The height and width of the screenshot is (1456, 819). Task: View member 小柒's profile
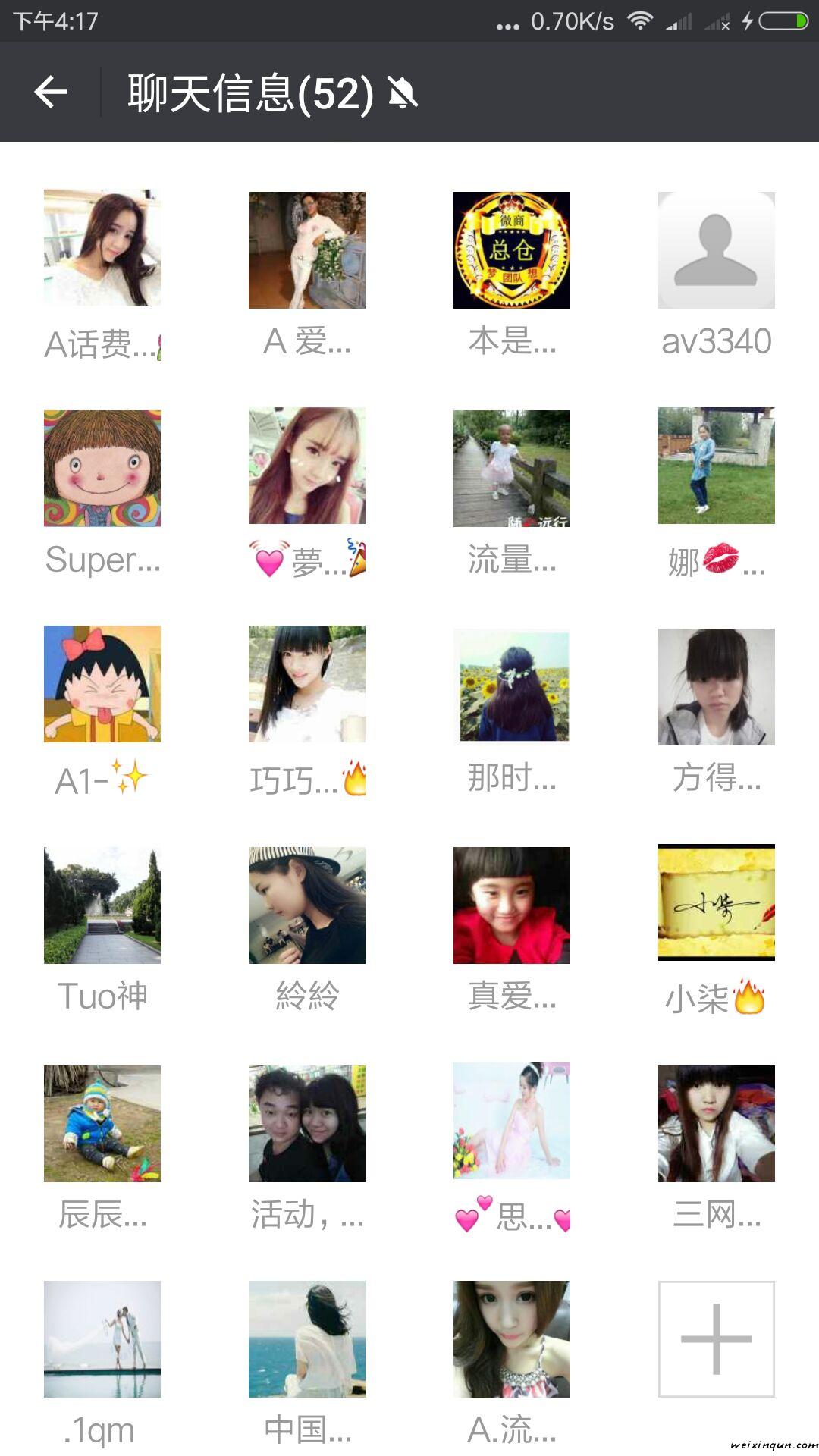(x=716, y=902)
